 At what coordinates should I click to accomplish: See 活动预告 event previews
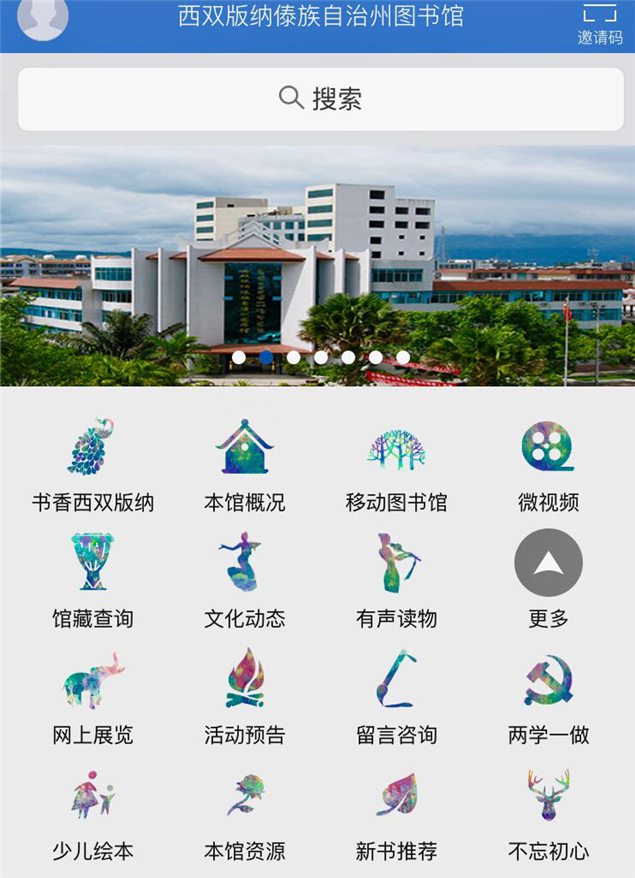coord(244,698)
